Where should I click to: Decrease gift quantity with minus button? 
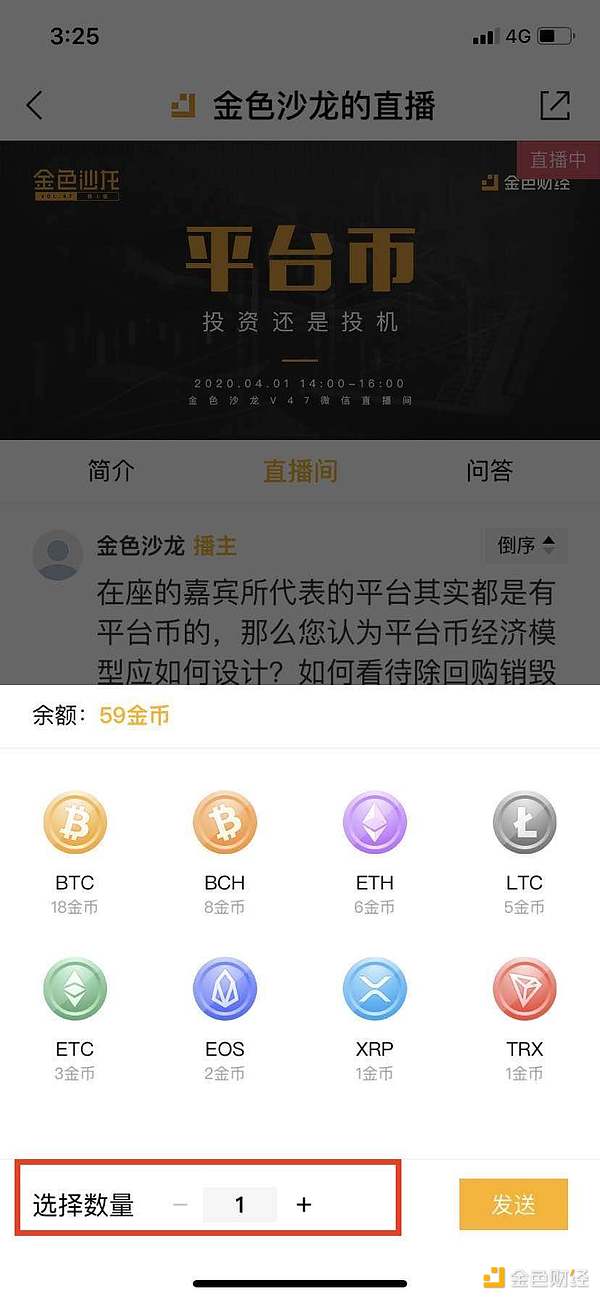180,1205
